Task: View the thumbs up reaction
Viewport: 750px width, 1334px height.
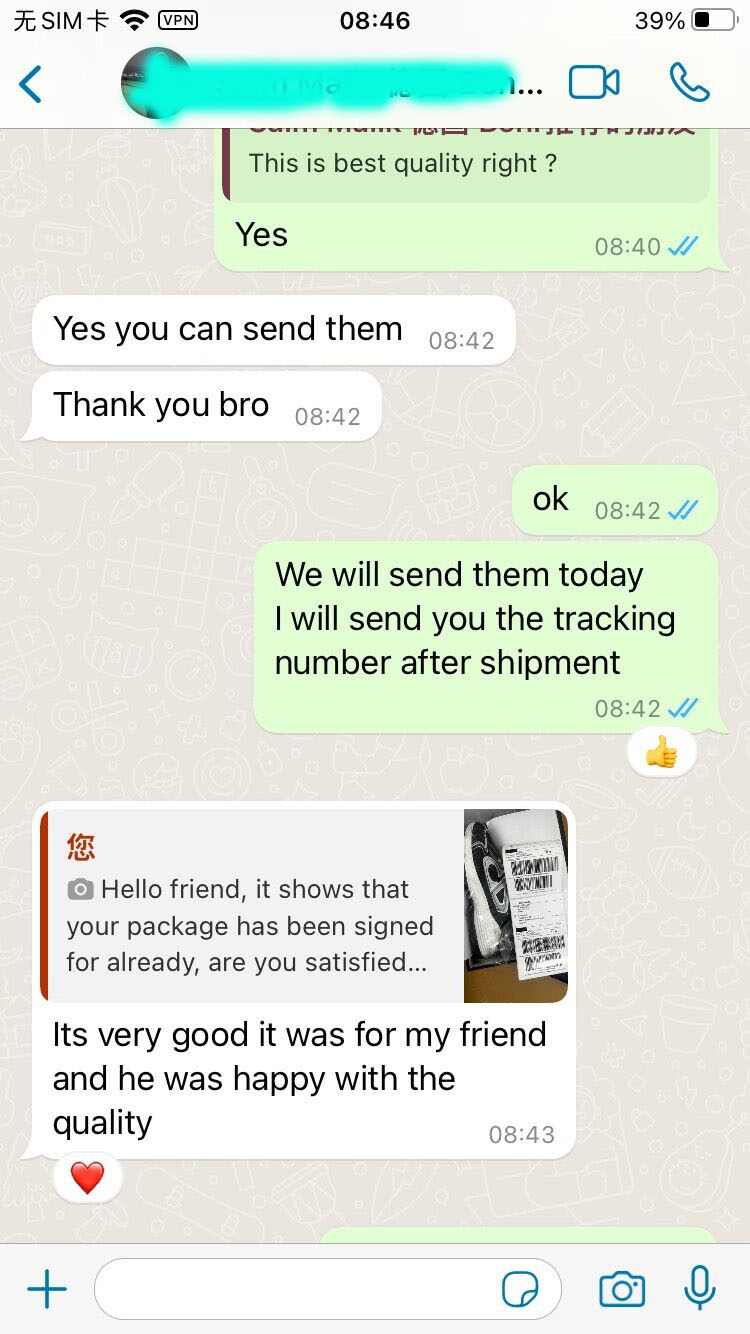Action: pyautogui.click(x=661, y=753)
